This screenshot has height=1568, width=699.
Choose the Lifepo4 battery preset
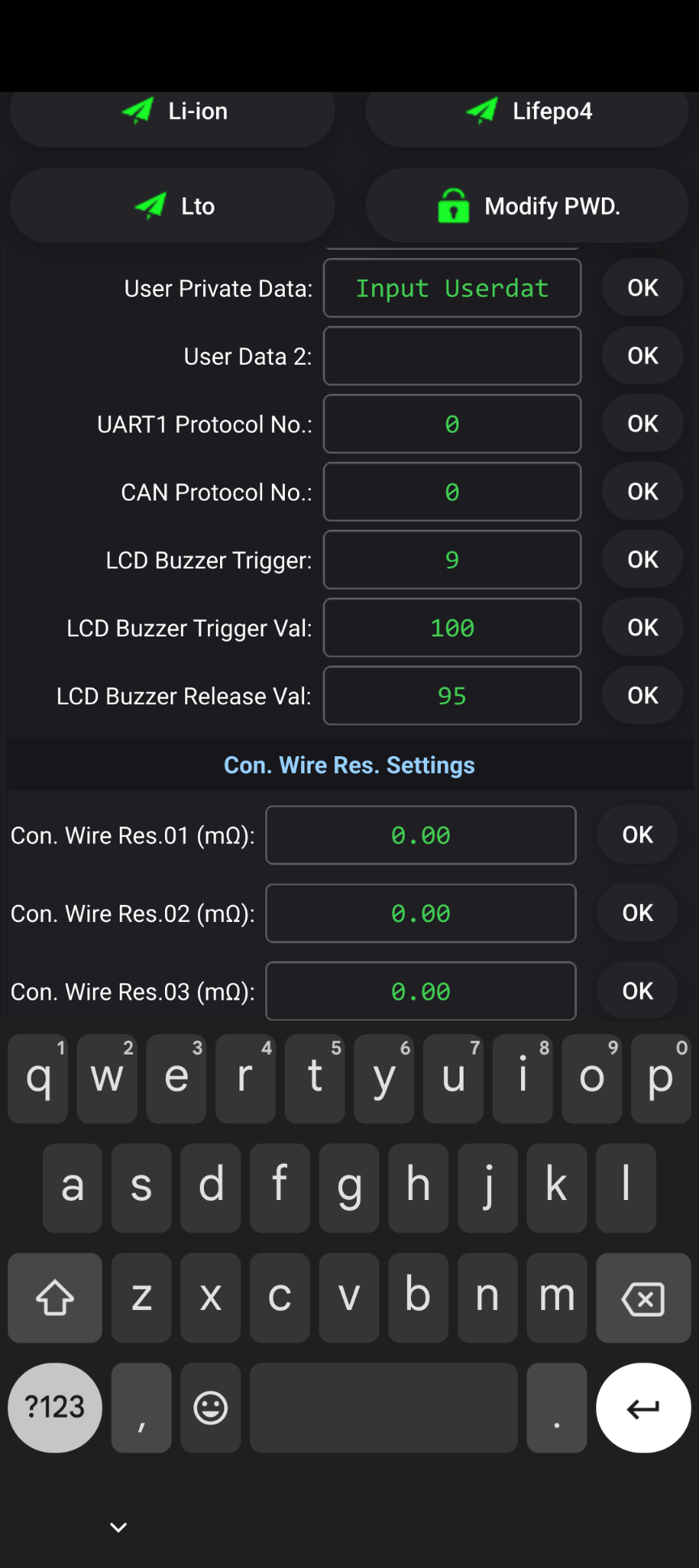click(527, 114)
